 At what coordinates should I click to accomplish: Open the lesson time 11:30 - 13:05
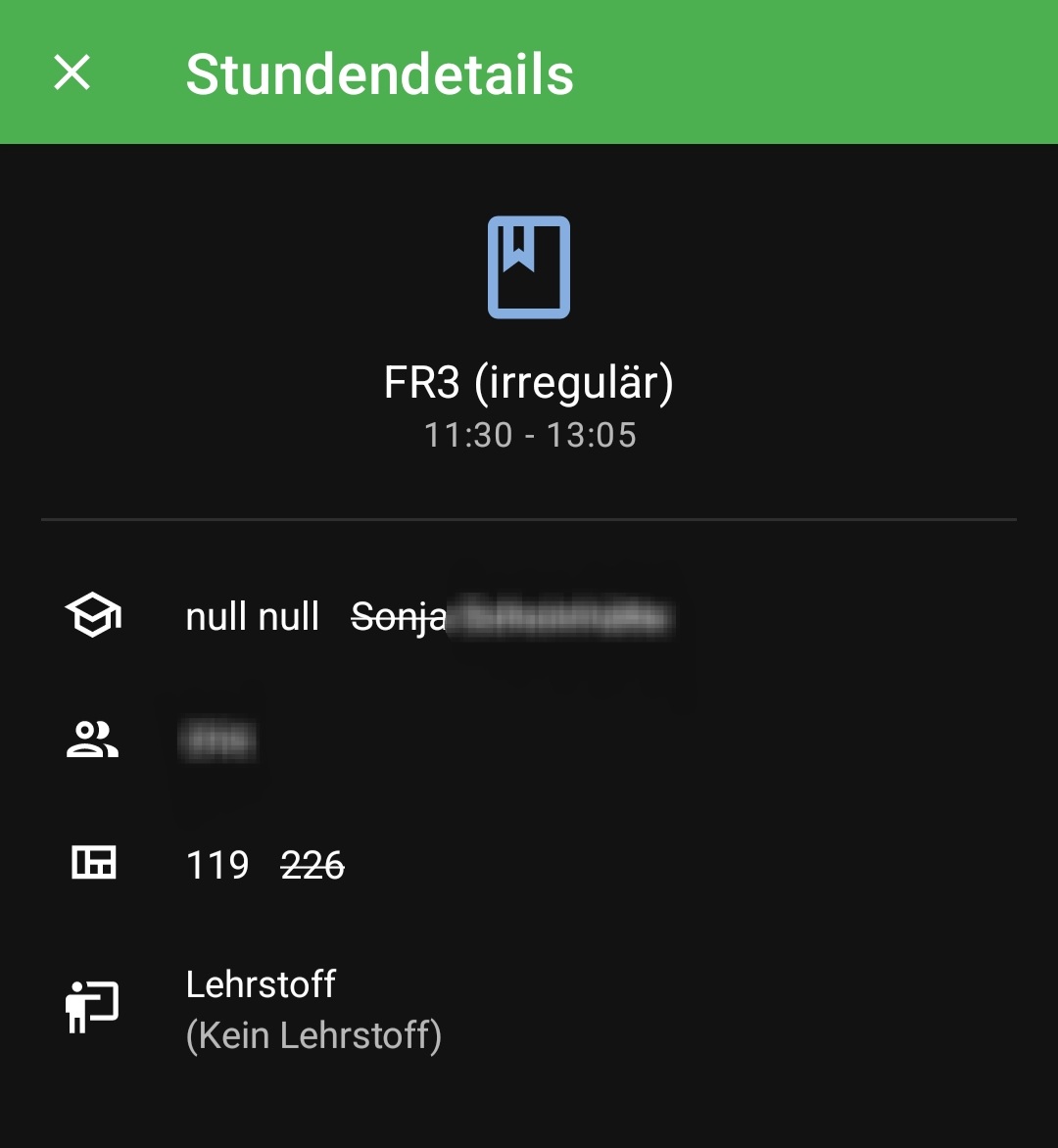[x=529, y=435]
